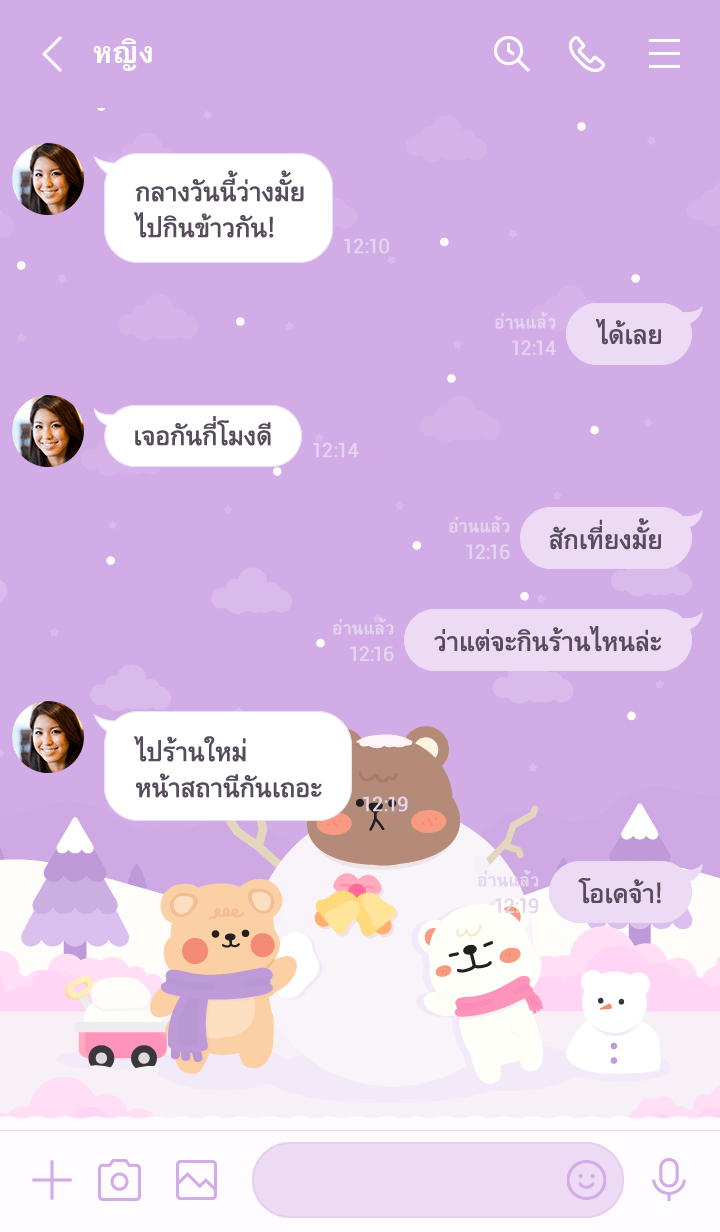Start a voice call with หญิง
The image size is (720, 1232).
coord(587,54)
